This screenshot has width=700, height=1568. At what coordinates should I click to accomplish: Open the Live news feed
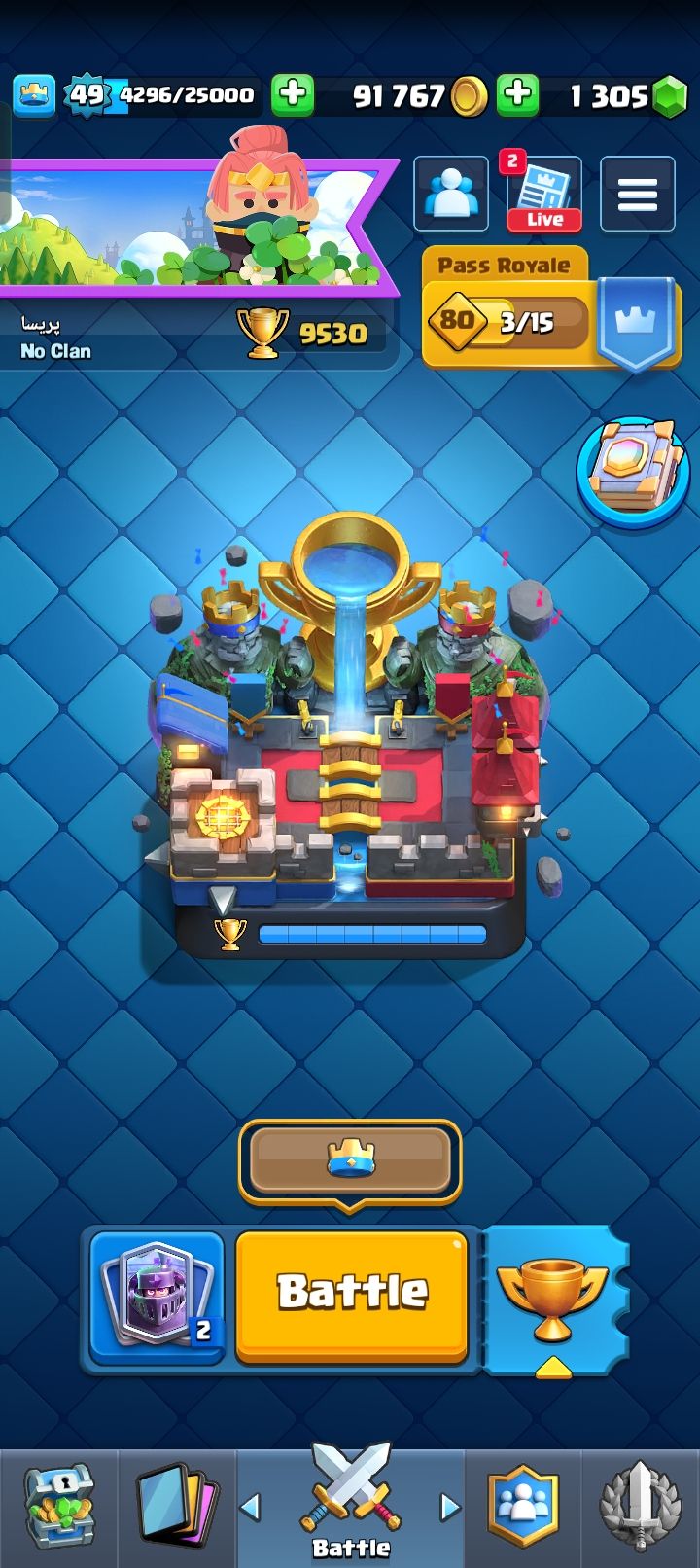click(543, 195)
